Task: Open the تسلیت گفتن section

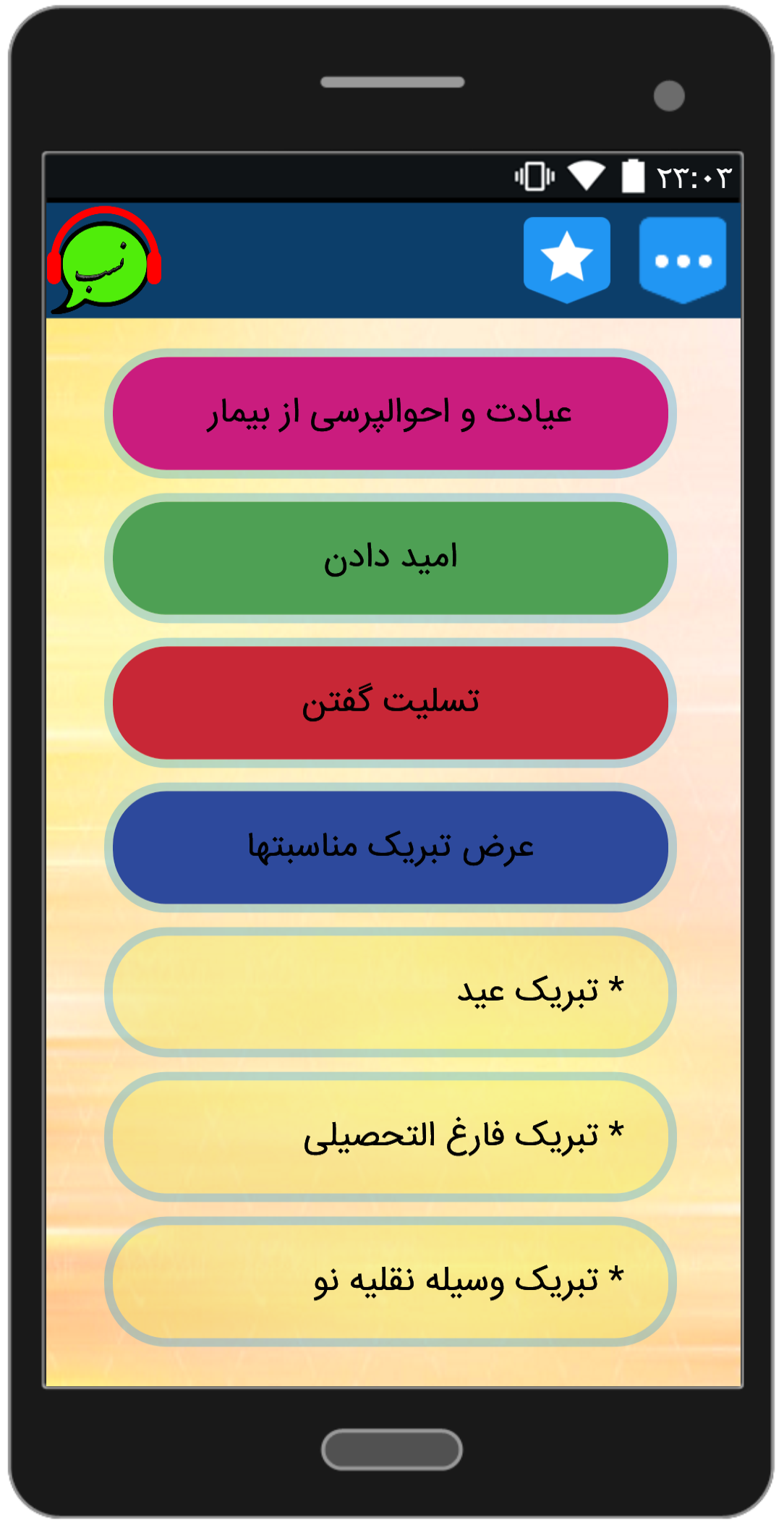Action: pos(391,703)
